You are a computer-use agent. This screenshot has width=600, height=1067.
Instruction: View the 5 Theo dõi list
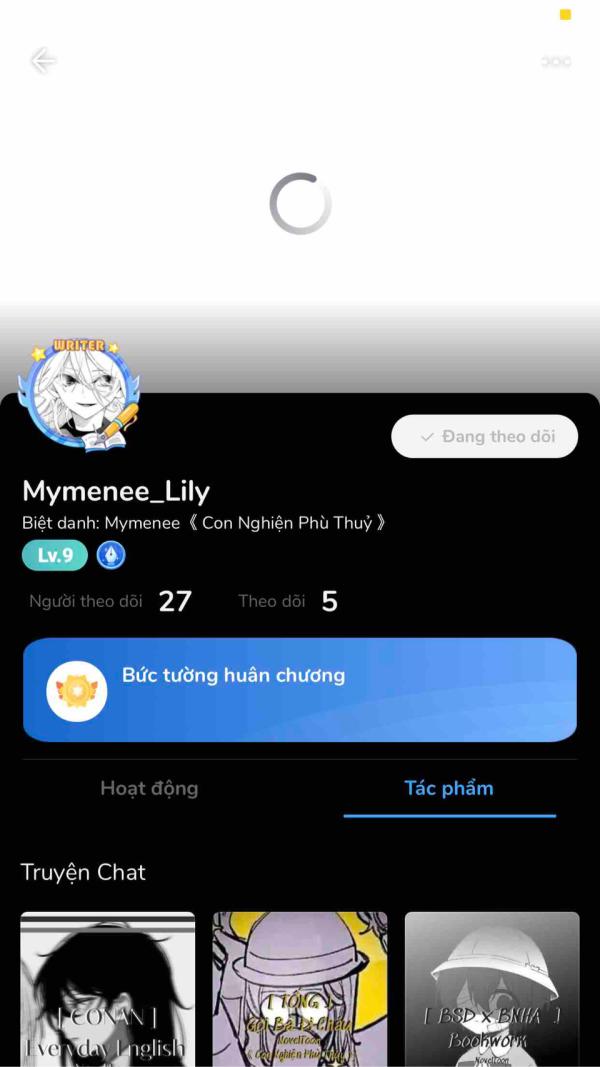[288, 601]
